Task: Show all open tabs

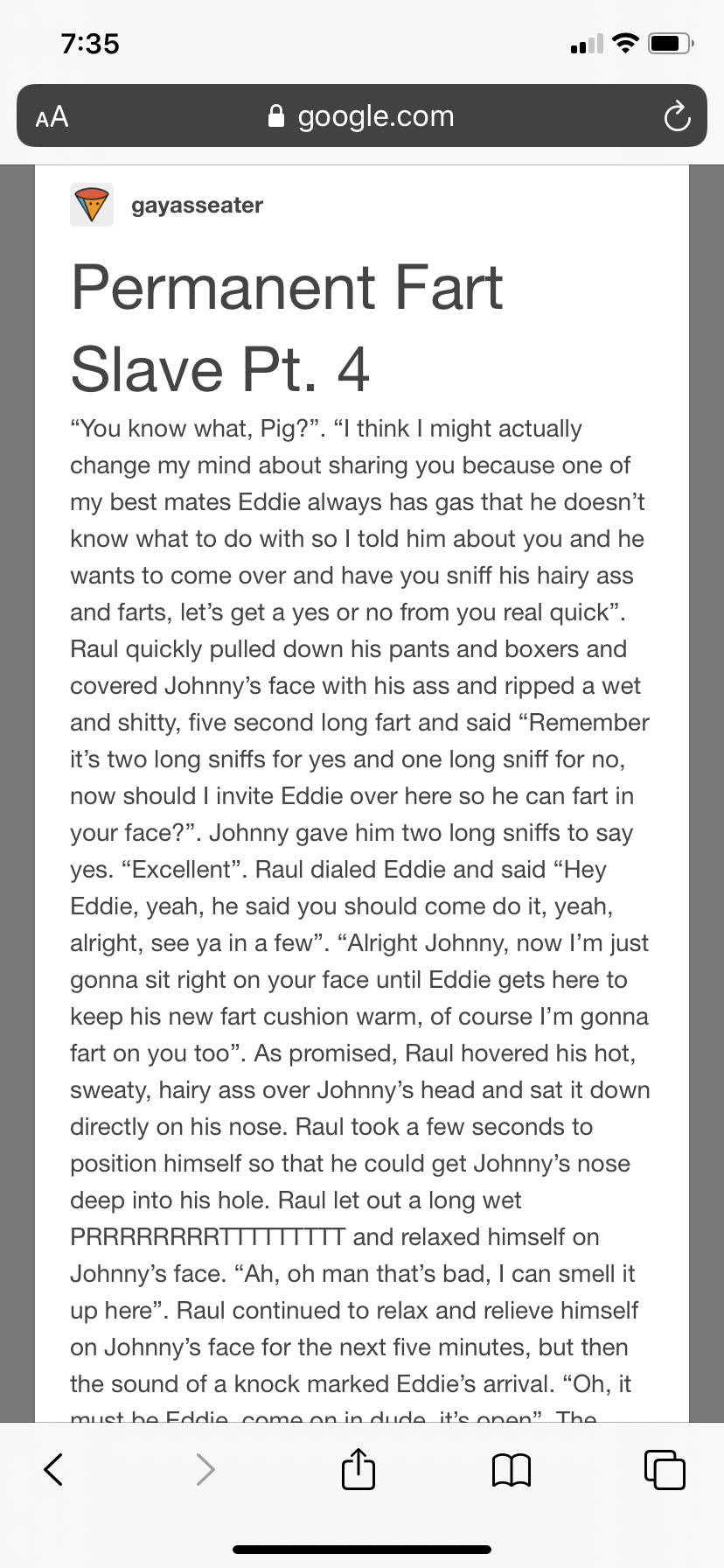Action: pyautogui.click(x=664, y=1469)
